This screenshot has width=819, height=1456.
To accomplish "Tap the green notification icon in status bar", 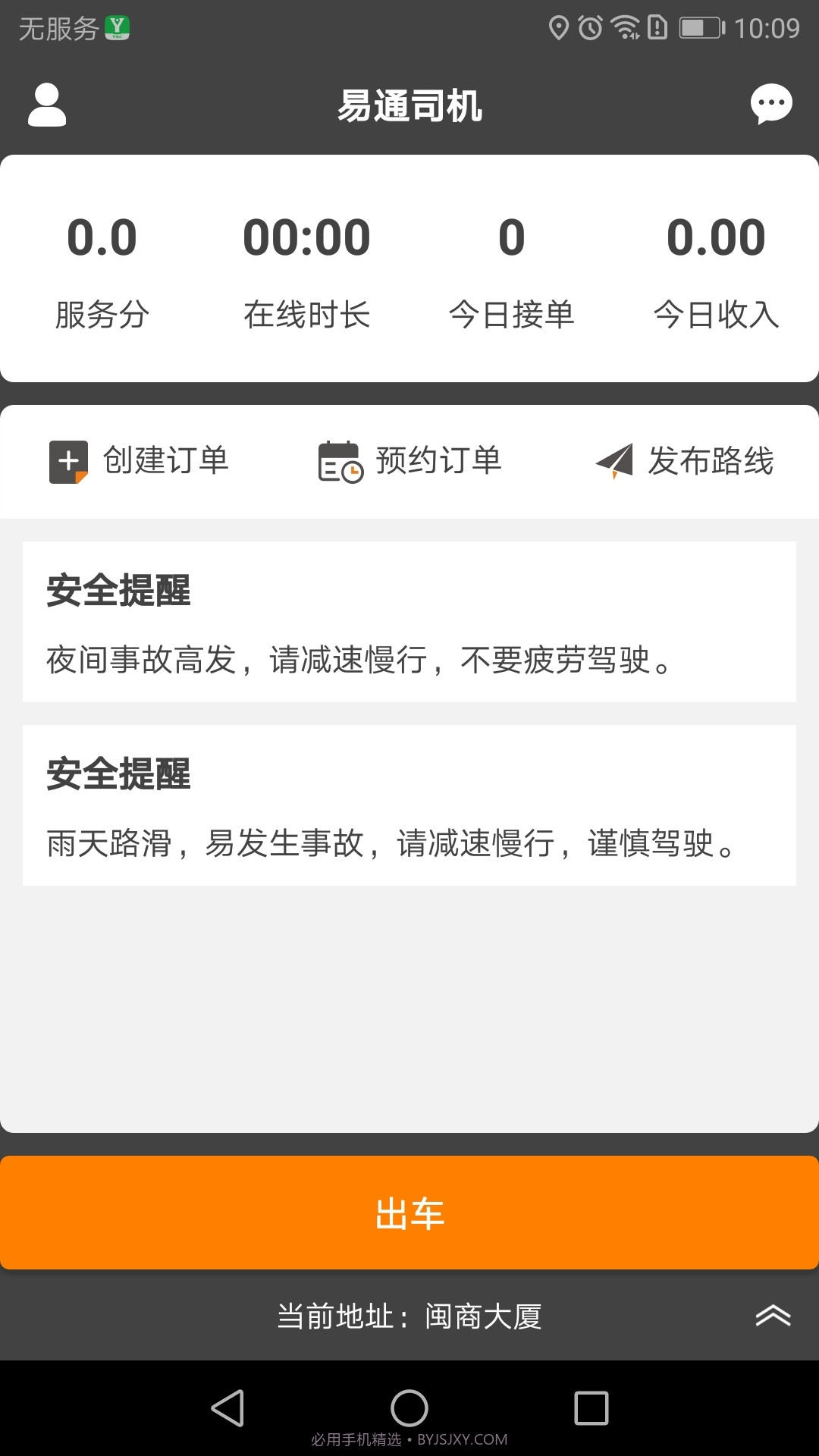I will tap(115, 25).
